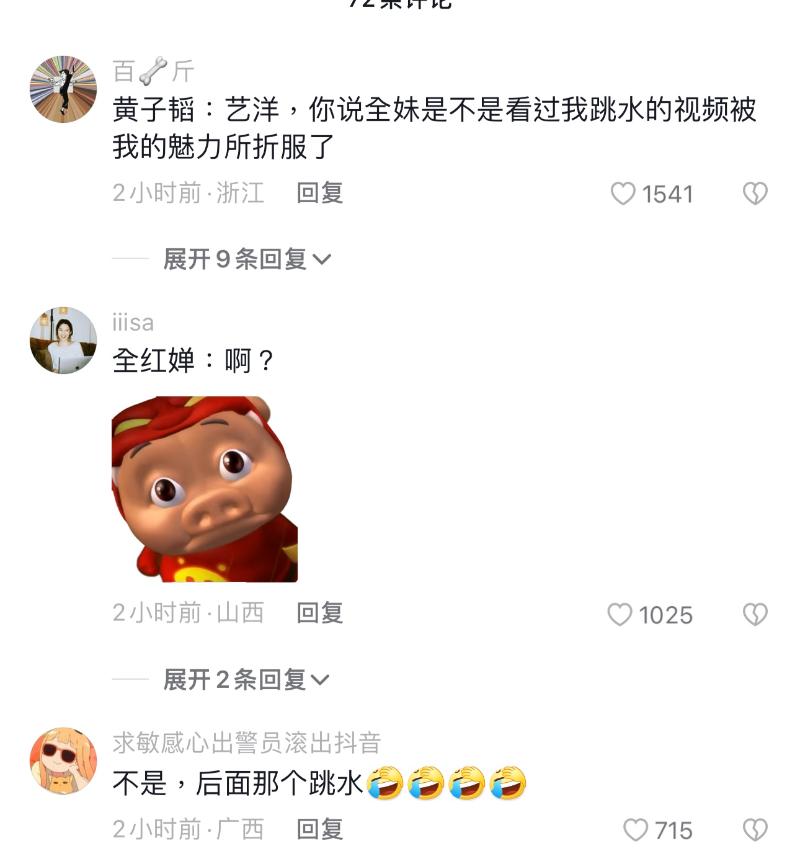Expand 展开2条回复
The width and height of the screenshot is (800, 856).
pos(246,680)
